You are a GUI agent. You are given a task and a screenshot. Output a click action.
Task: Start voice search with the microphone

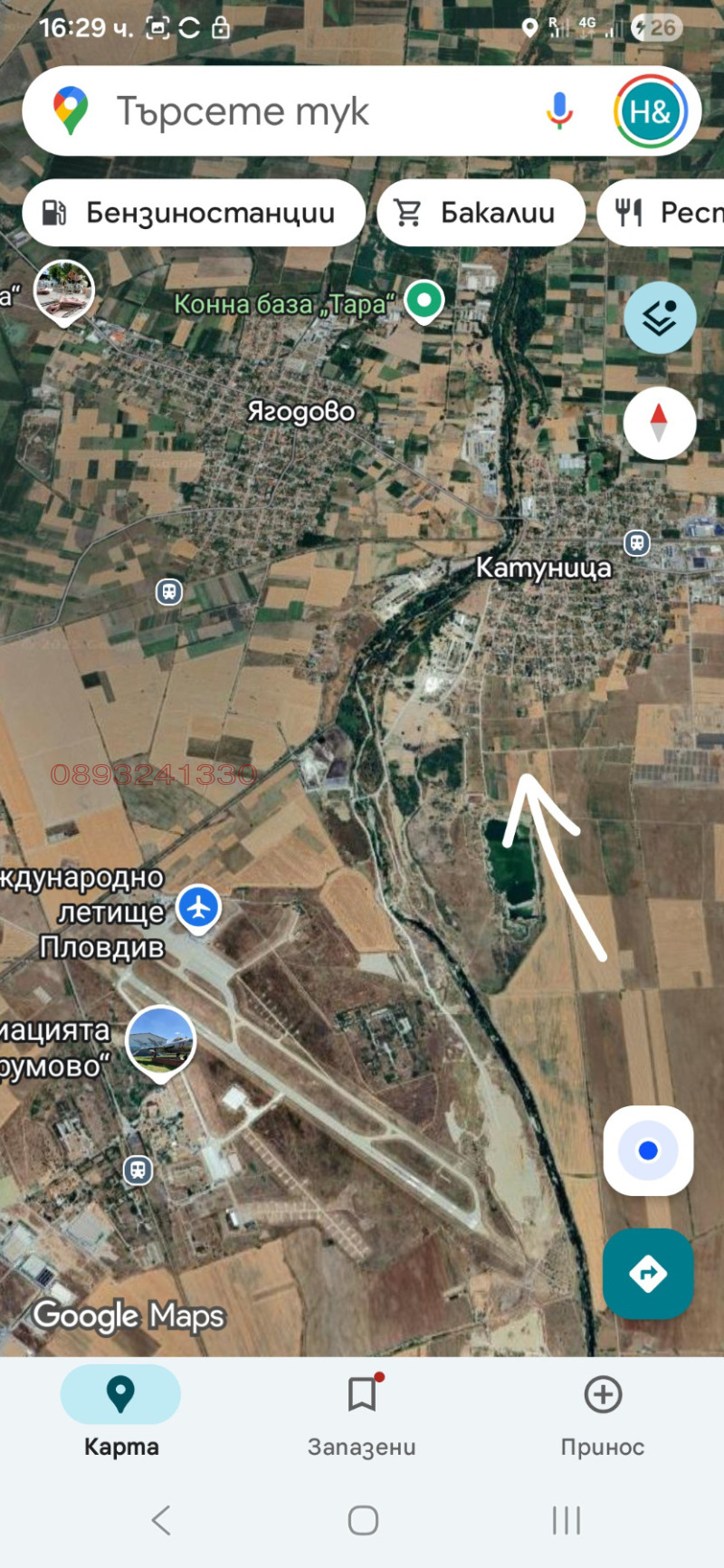(x=559, y=111)
